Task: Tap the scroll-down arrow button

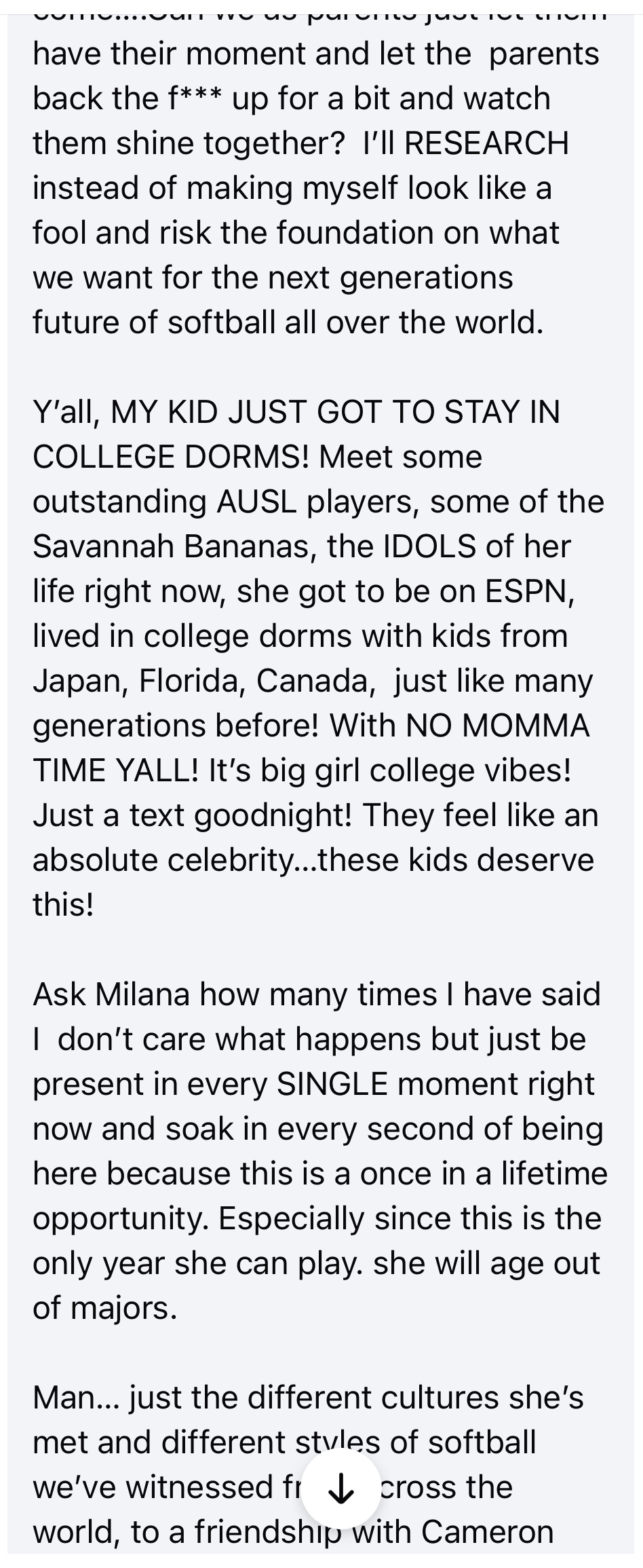Action: (x=340, y=1489)
